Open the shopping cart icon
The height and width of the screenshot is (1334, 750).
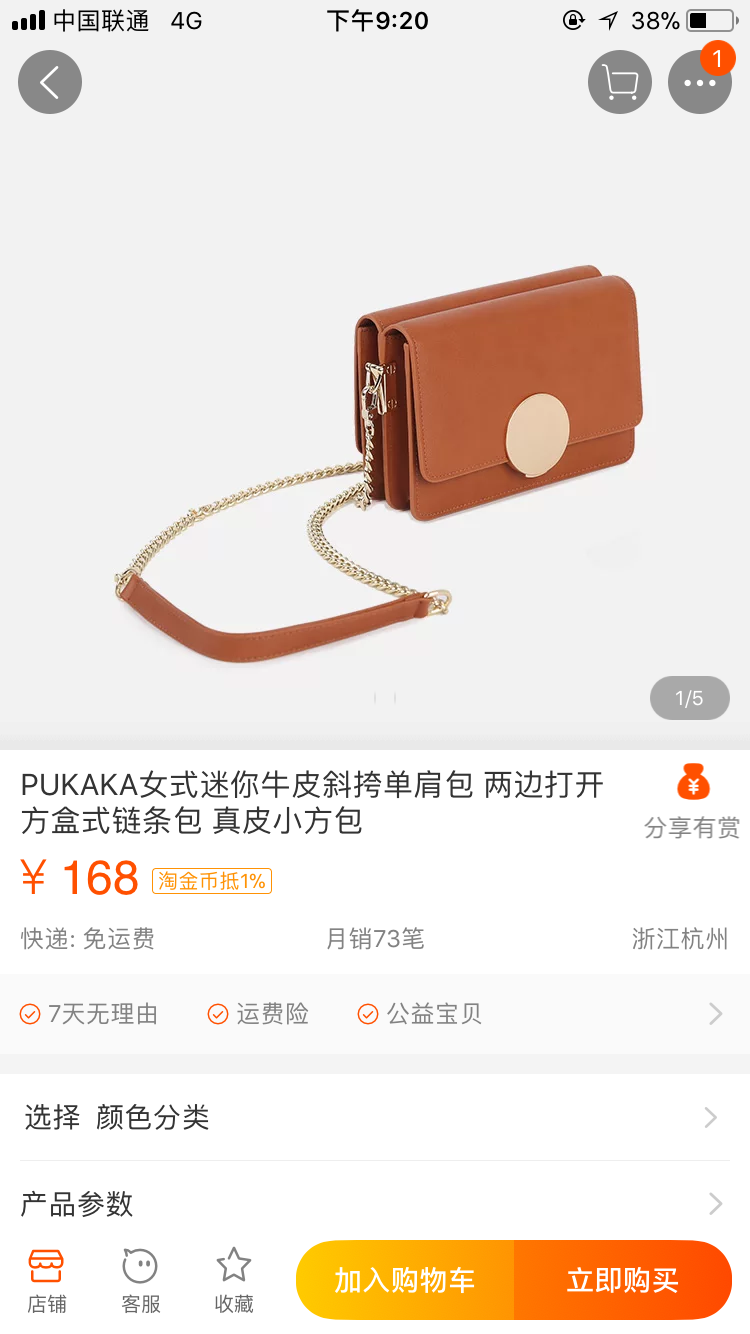620,82
